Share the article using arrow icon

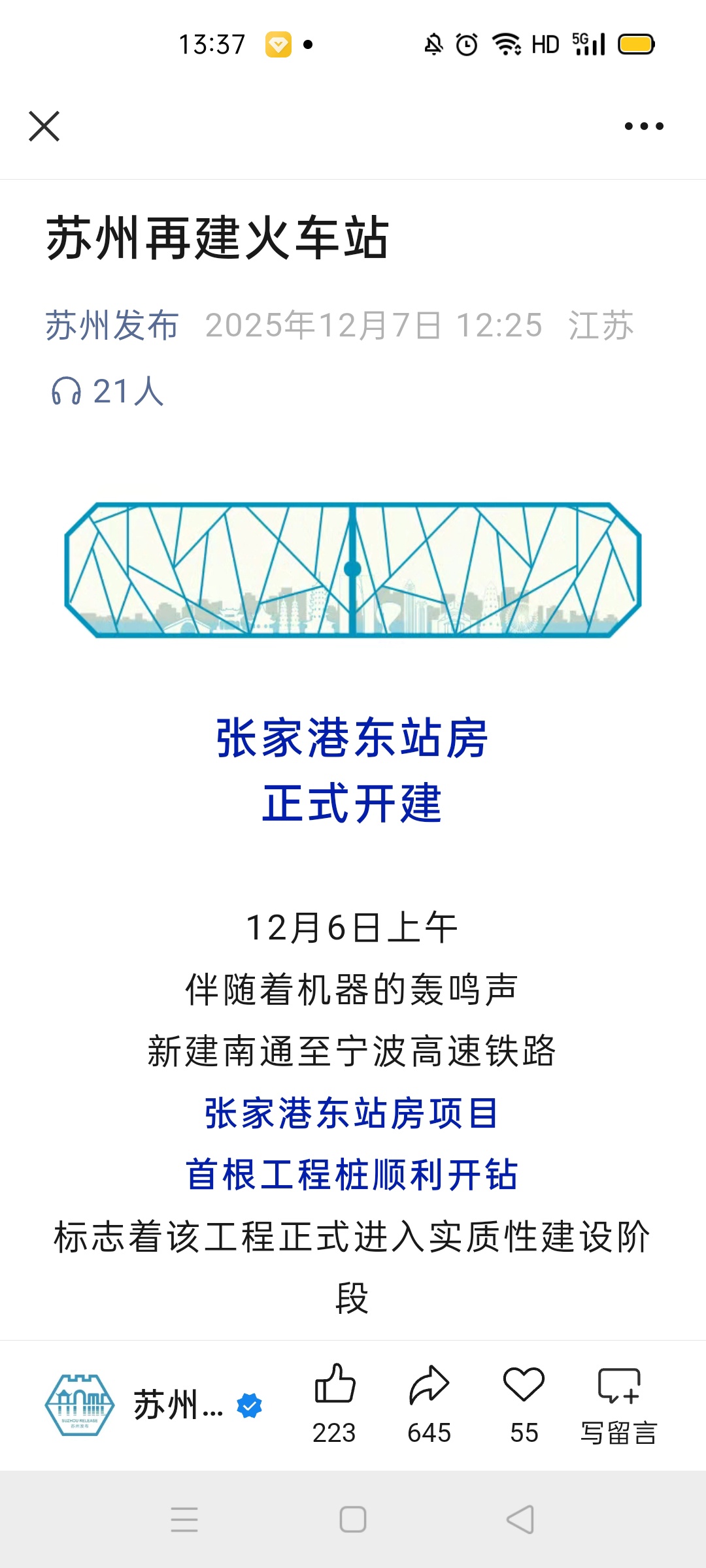point(429,1385)
